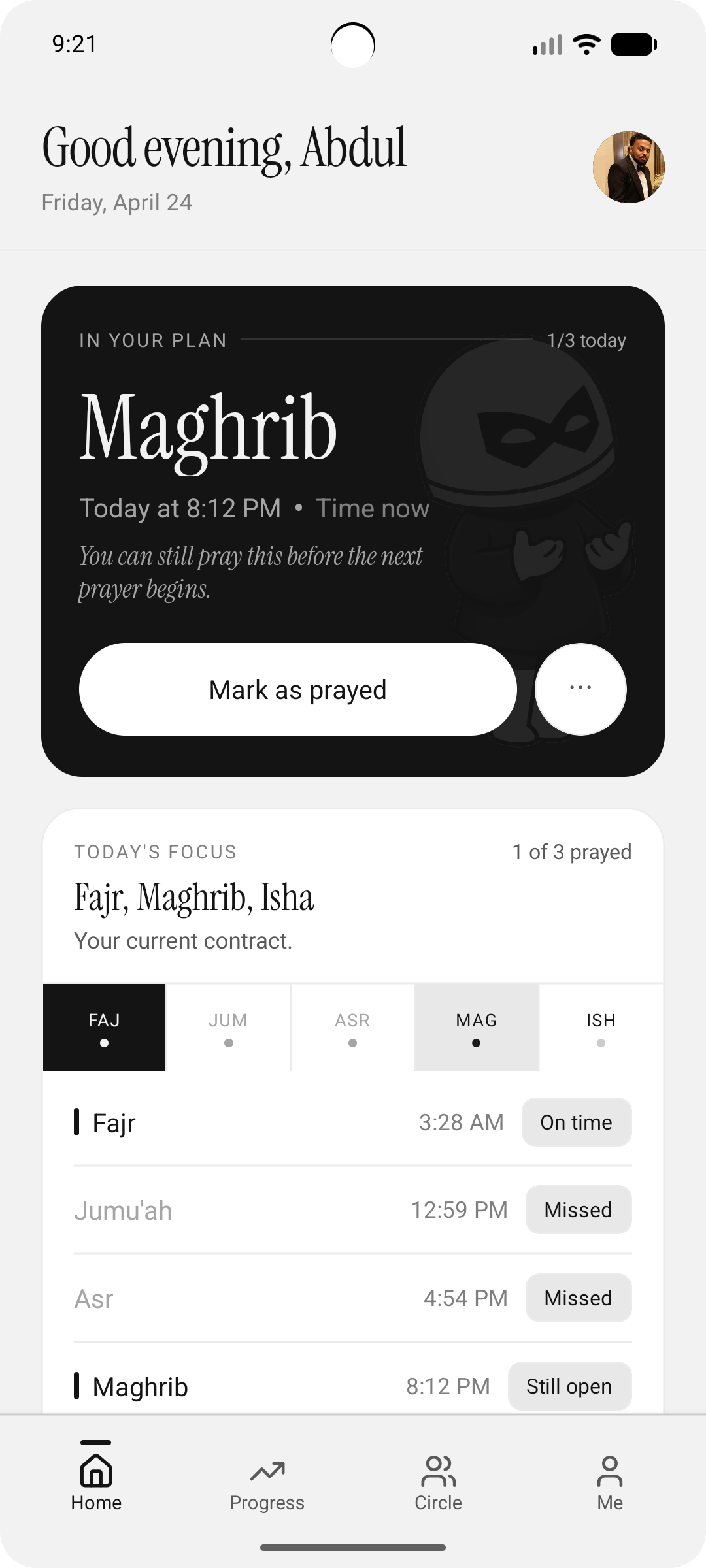Viewport: 706px width, 1568px height.
Task: Select the MAG prayer tab
Action: click(x=477, y=1027)
